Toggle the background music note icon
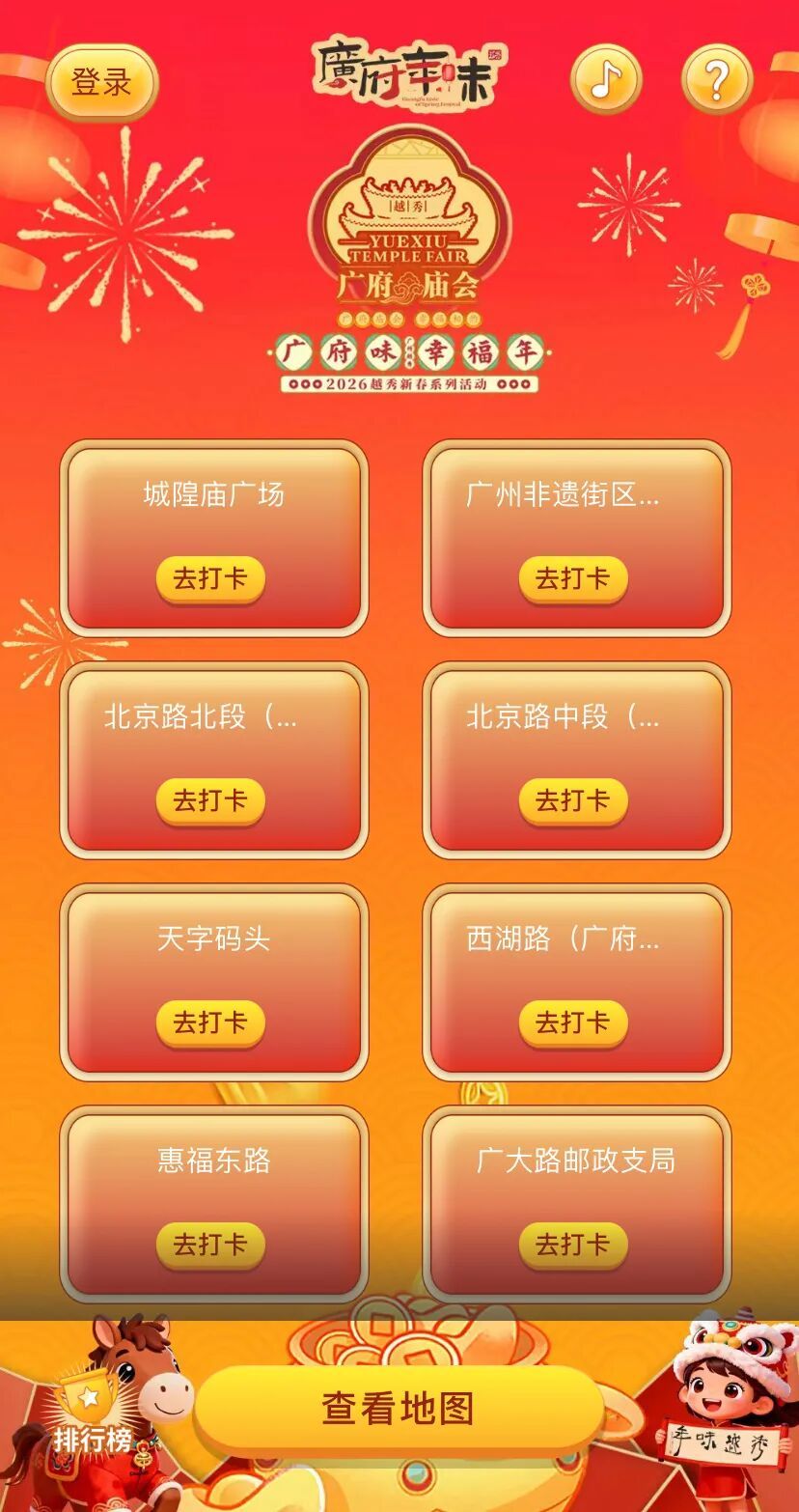 click(606, 79)
